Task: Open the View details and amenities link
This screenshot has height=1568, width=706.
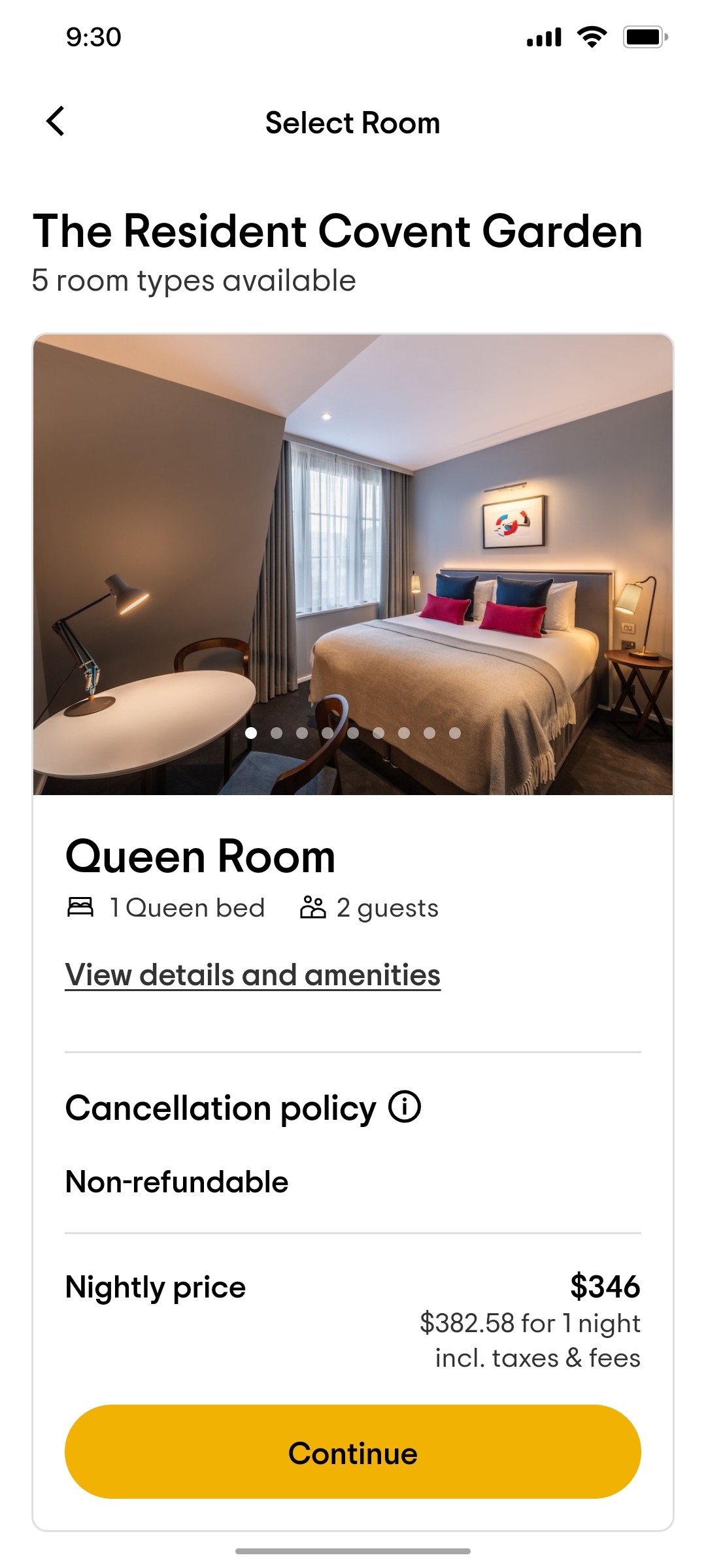Action: coord(252,975)
